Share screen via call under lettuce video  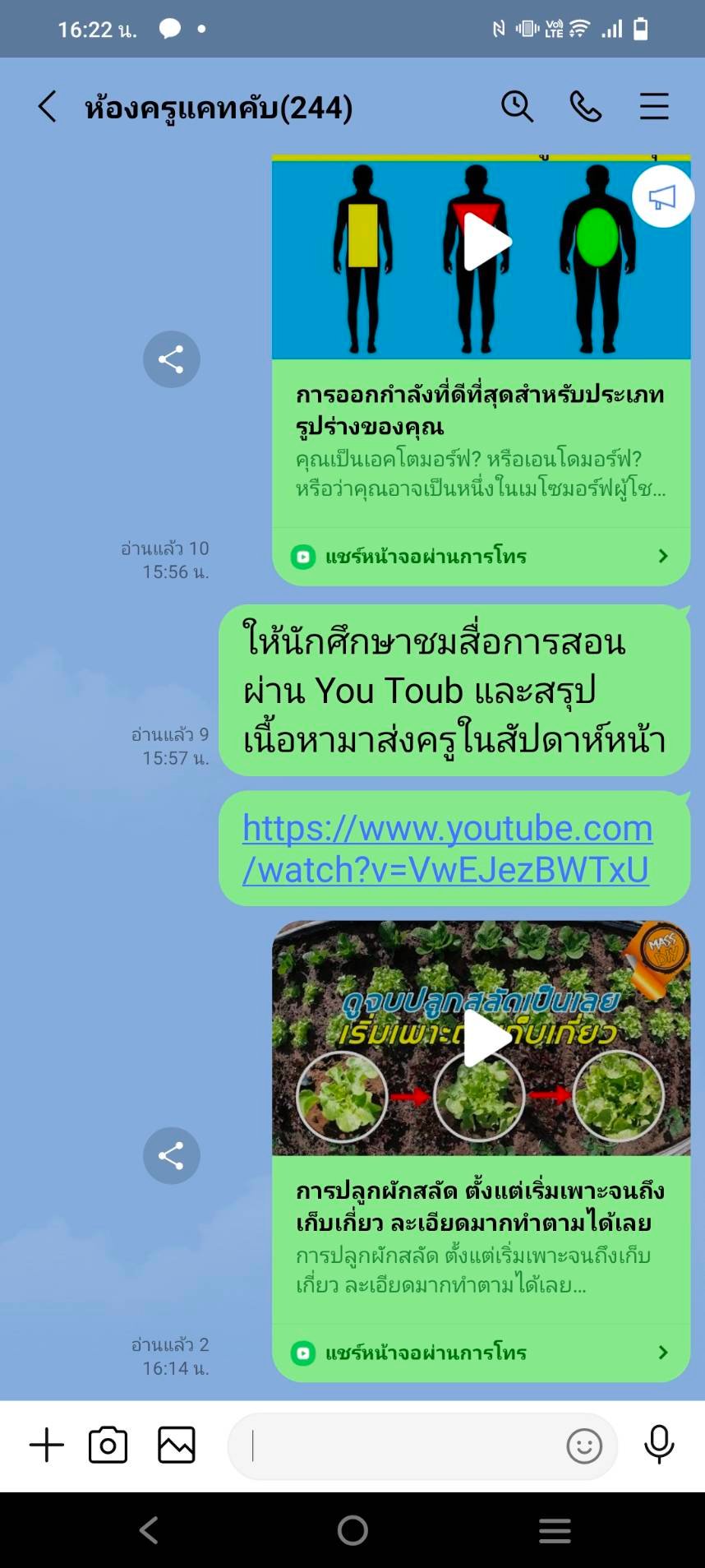(481, 1353)
